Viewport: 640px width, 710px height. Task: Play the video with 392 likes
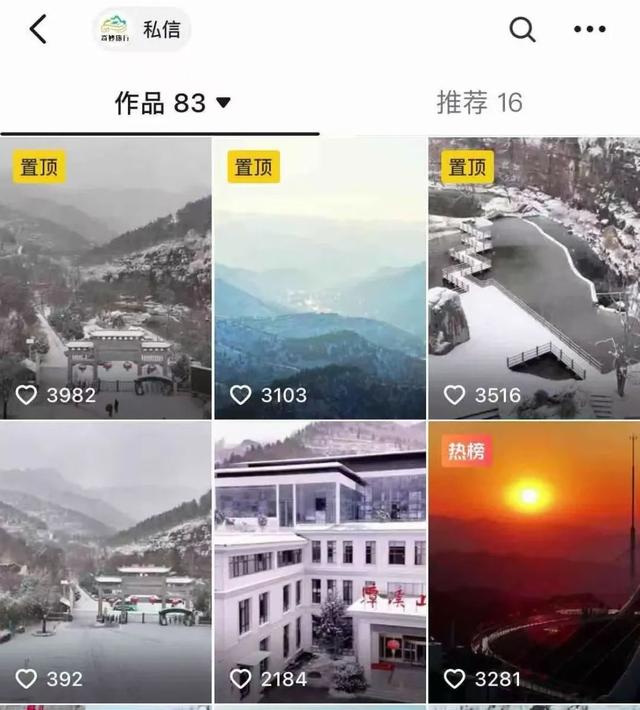[106, 562]
